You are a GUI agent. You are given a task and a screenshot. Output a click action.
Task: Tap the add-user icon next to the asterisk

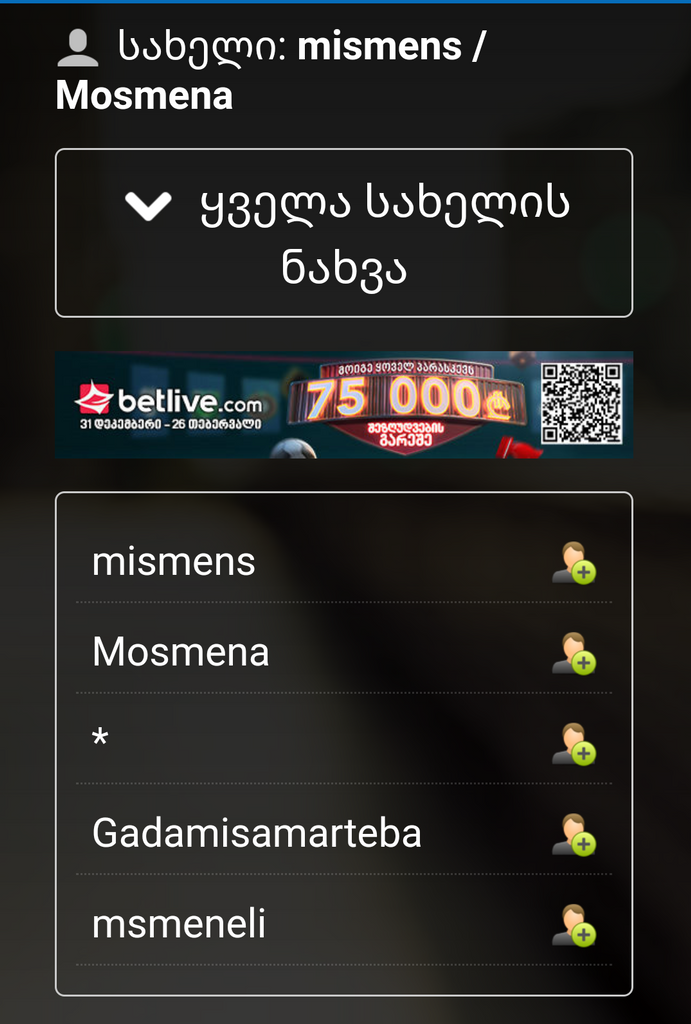(x=574, y=744)
